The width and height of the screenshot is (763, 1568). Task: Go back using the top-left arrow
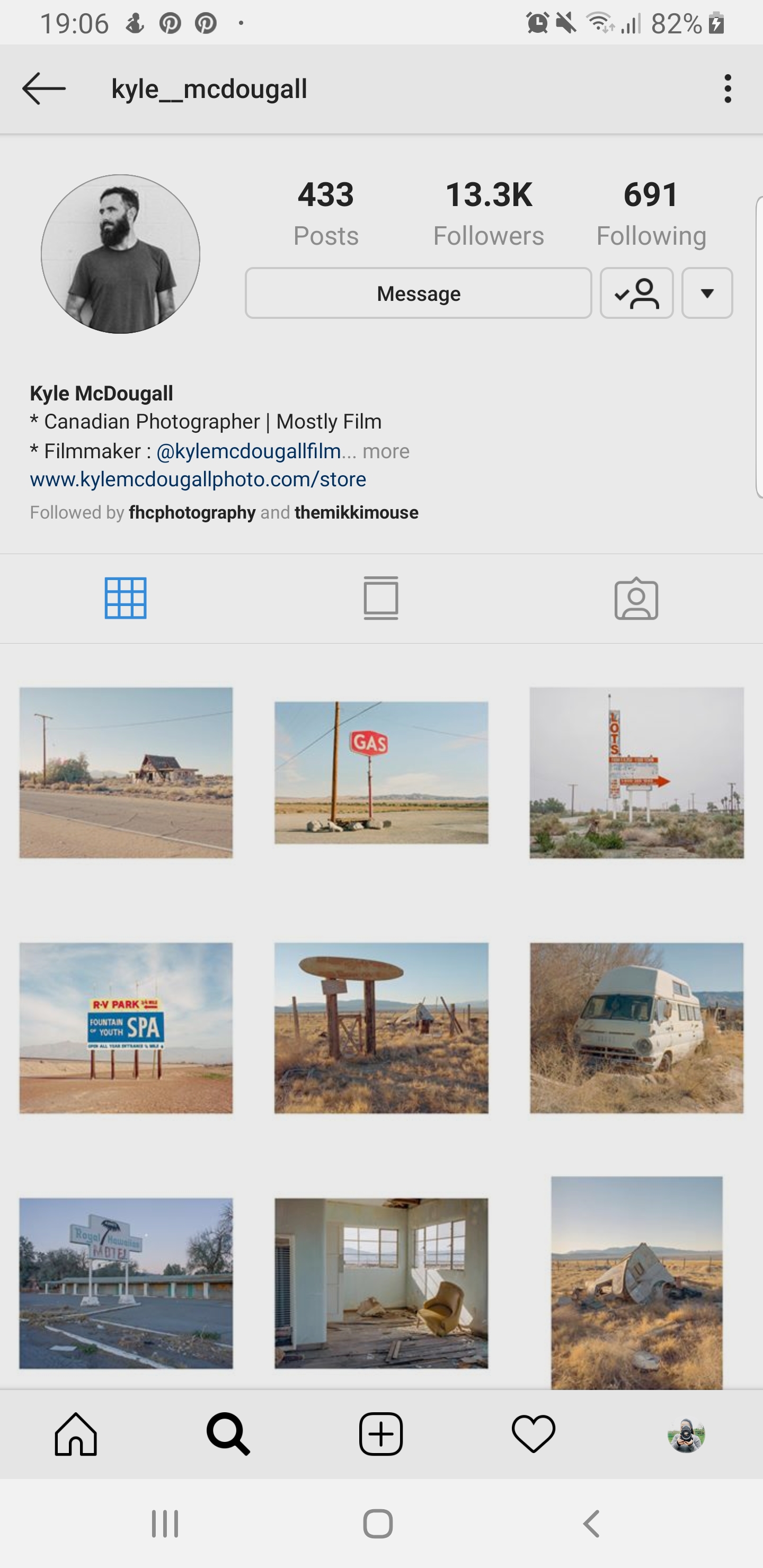click(x=44, y=89)
